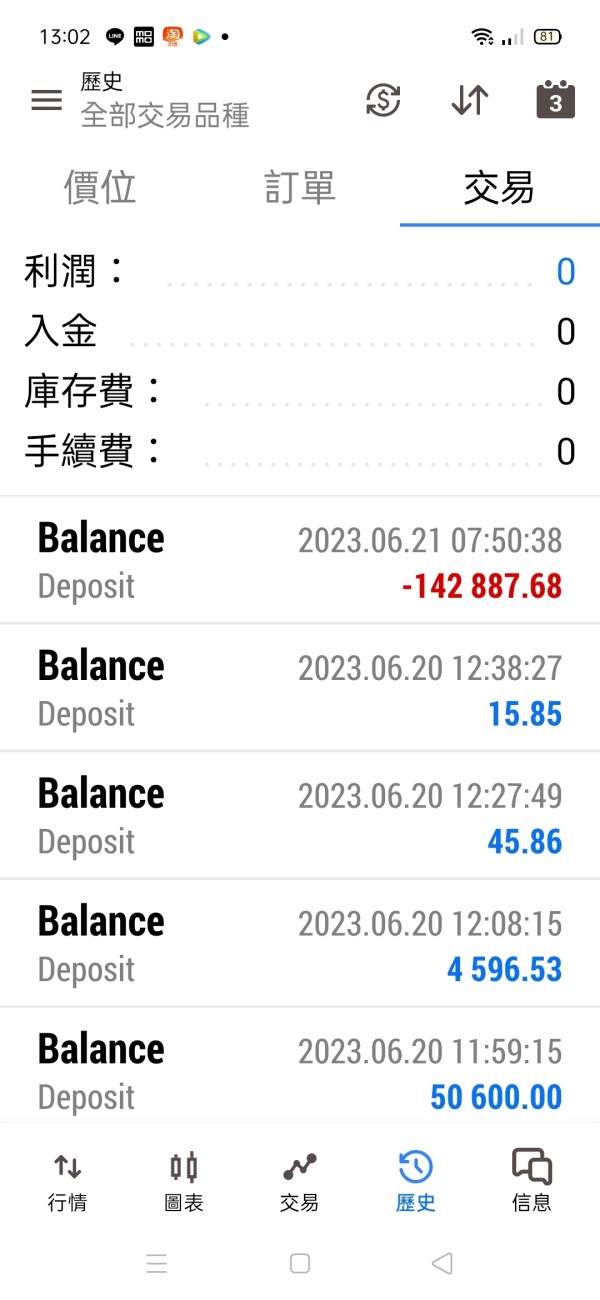Screen dimensions: 600x1300
Task: Go to the 行情 quotes tab
Action: click(x=68, y=1181)
